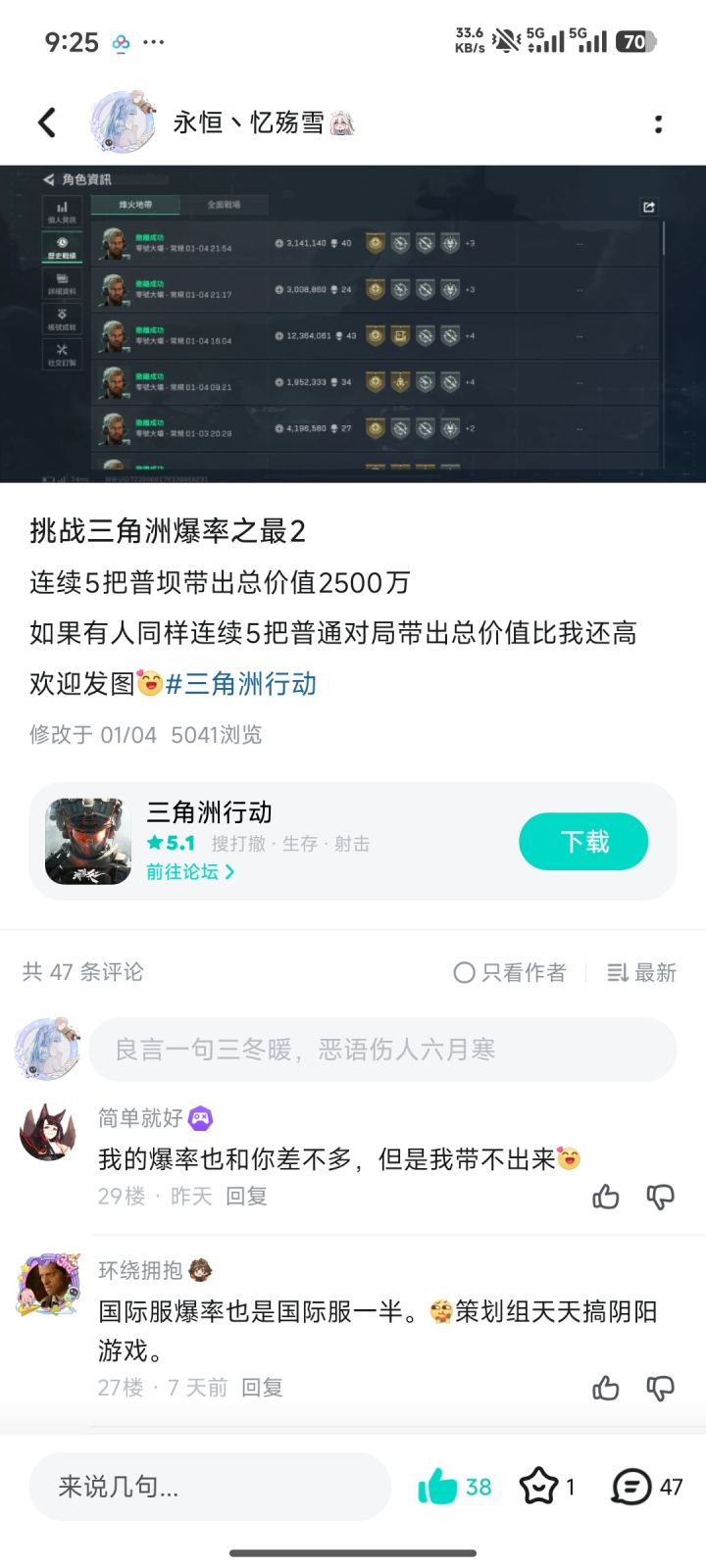Open comments via the speech bubble icon showing 47

[629, 1486]
